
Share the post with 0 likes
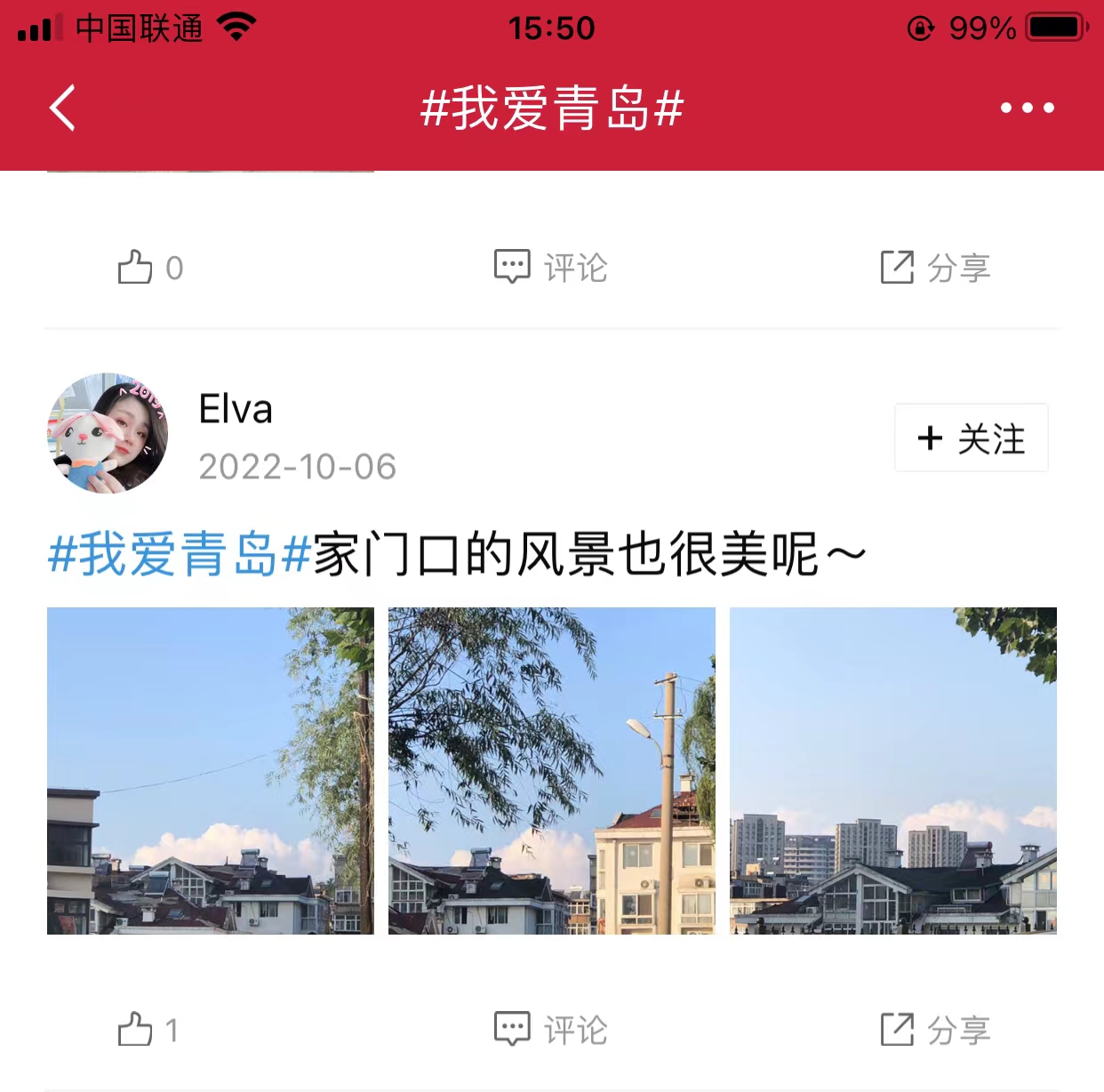point(935,268)
